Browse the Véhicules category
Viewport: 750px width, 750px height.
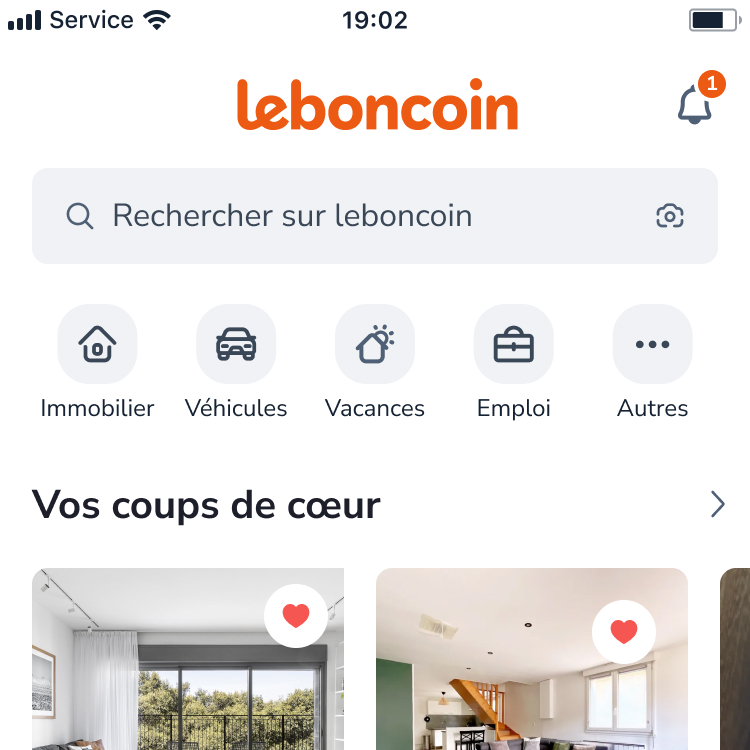(x=236, y=345)
